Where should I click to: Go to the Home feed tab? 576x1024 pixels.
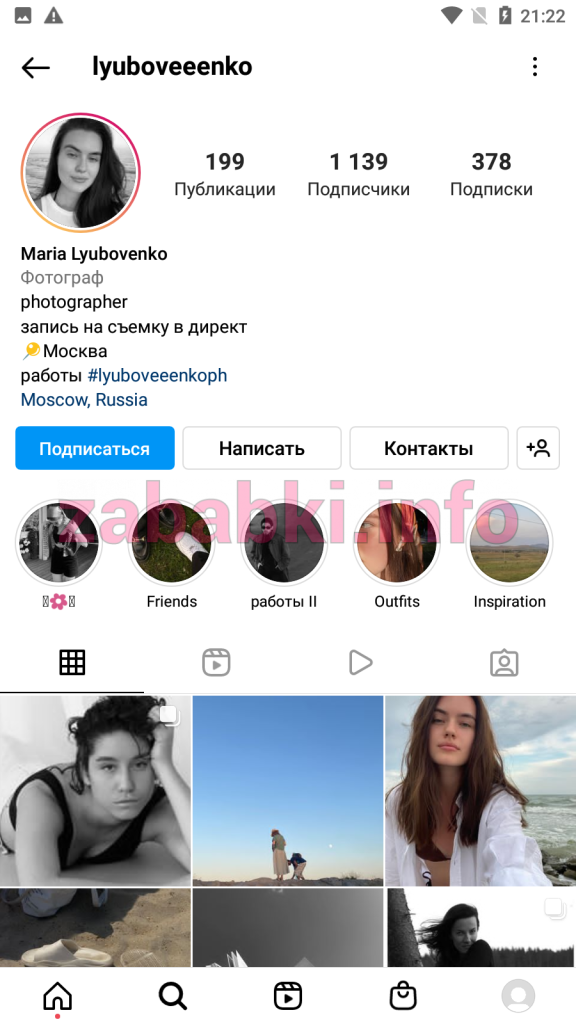[x=57, y=996]
